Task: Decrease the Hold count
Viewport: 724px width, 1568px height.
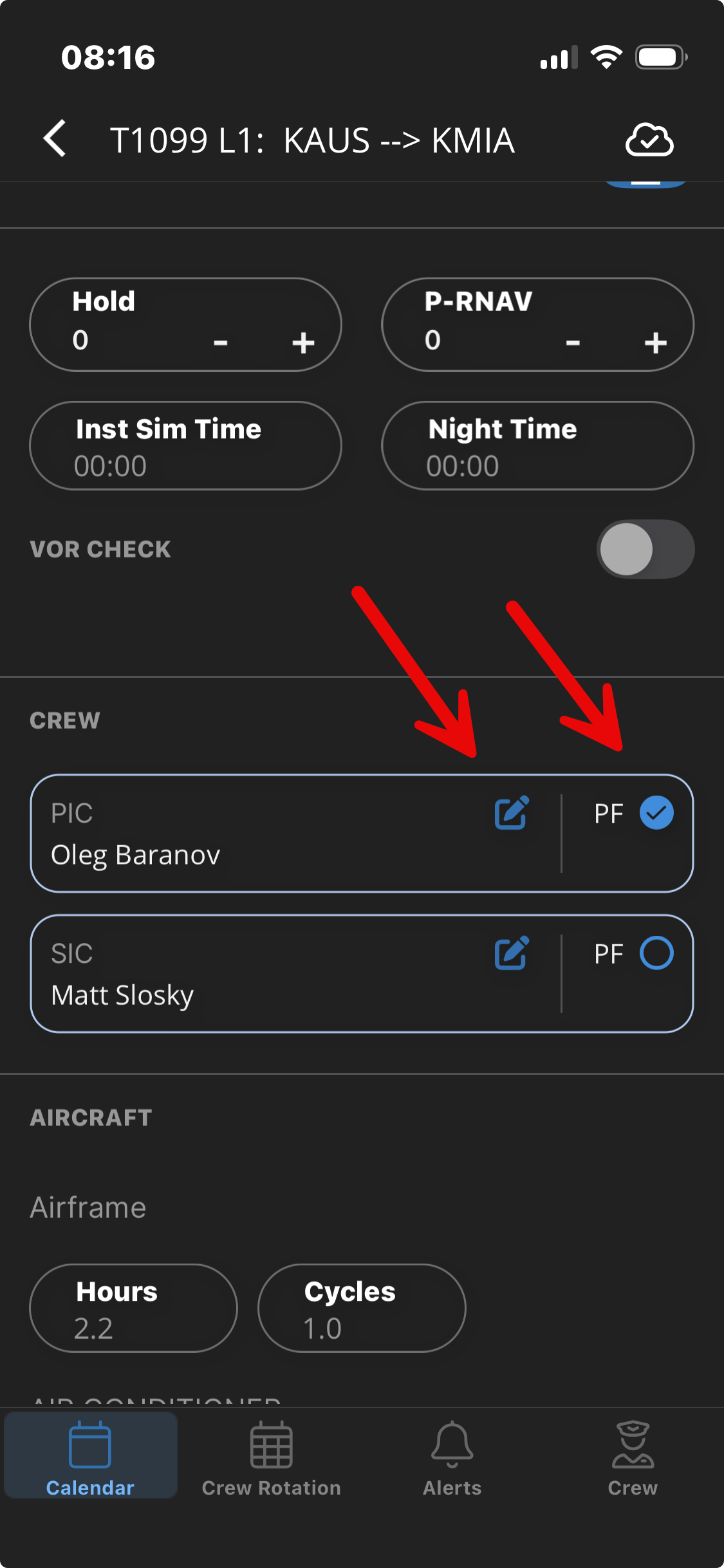Action: pos(221,342)
